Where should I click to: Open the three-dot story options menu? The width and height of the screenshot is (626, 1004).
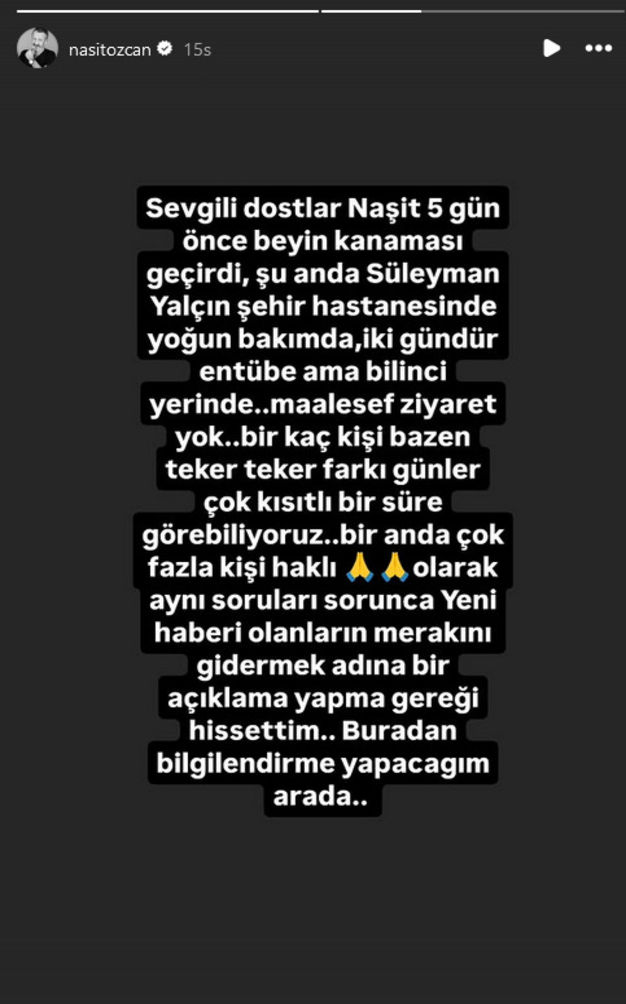(x=598, y=48)
